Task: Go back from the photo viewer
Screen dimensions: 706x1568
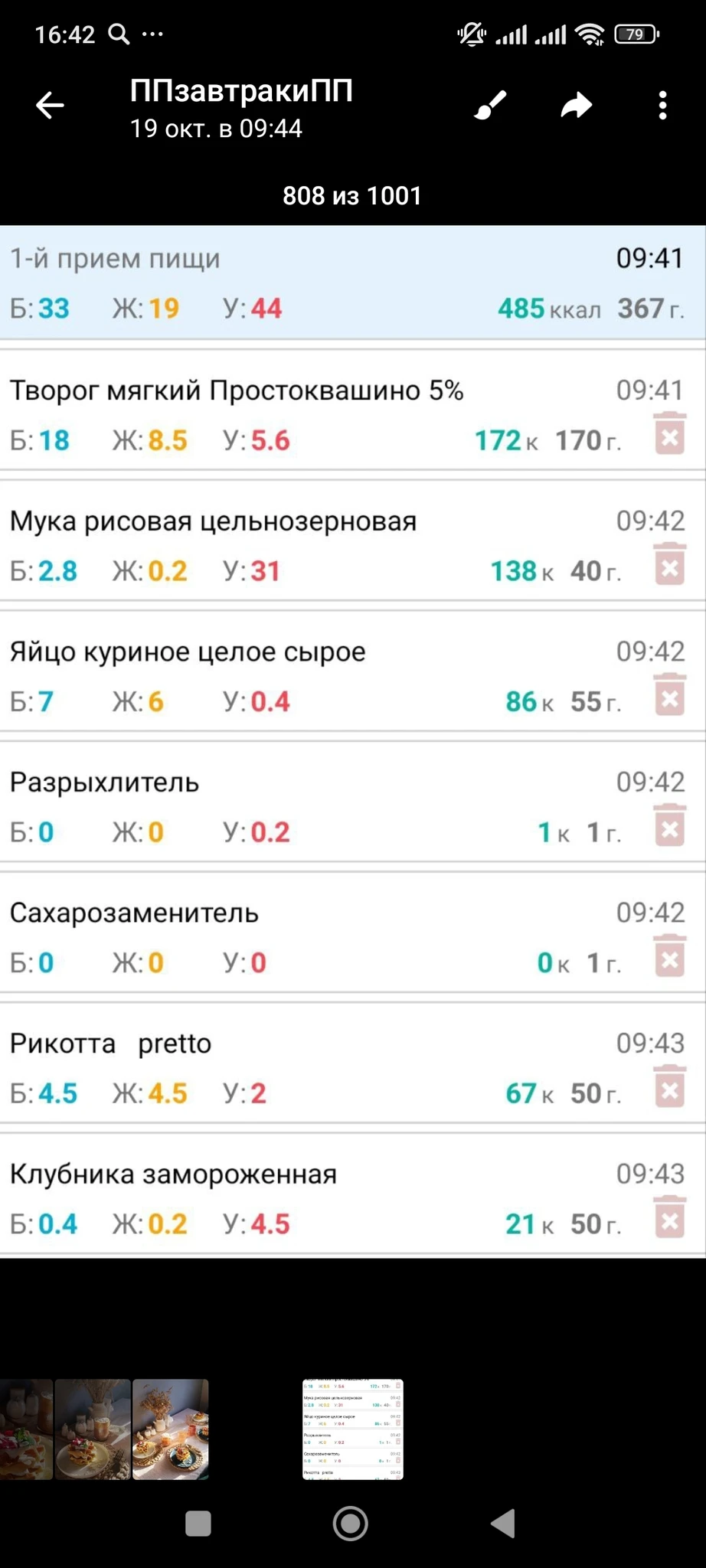Action: pos(51,106)
